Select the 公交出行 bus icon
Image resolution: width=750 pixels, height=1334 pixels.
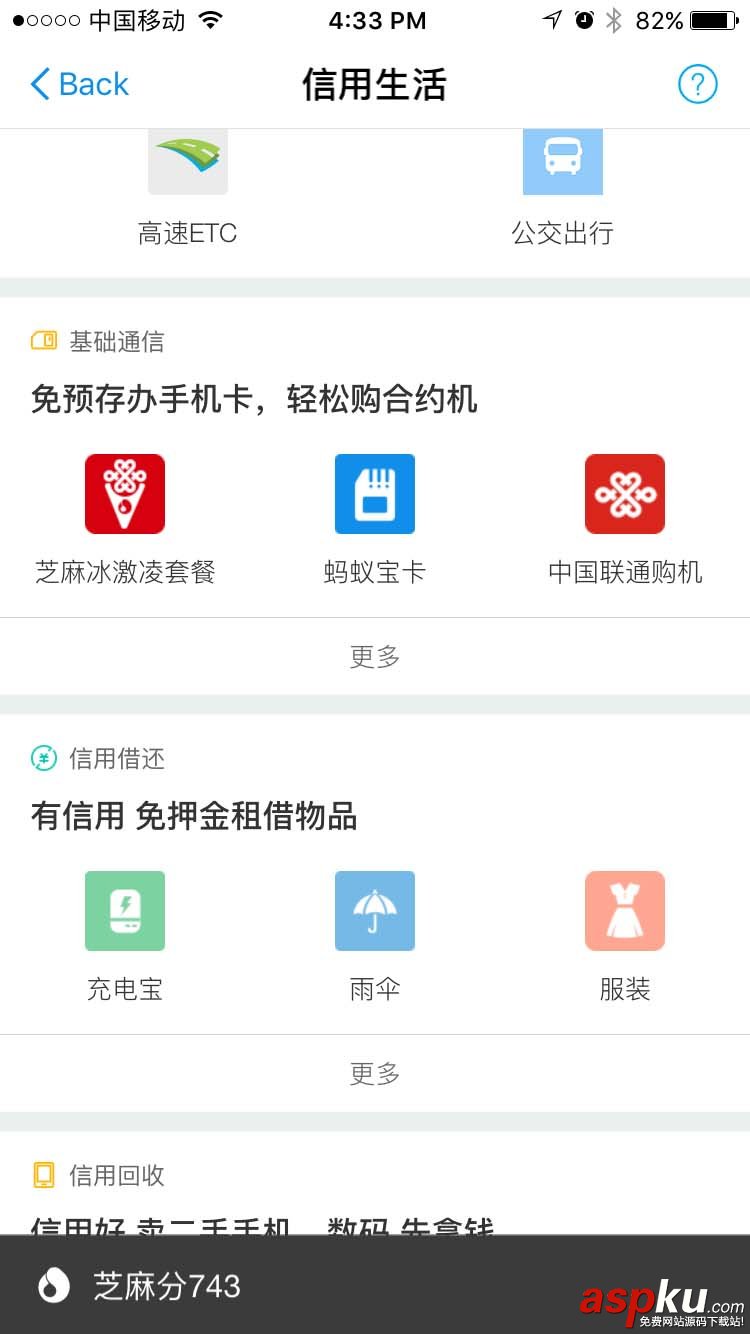click(562, 161)
